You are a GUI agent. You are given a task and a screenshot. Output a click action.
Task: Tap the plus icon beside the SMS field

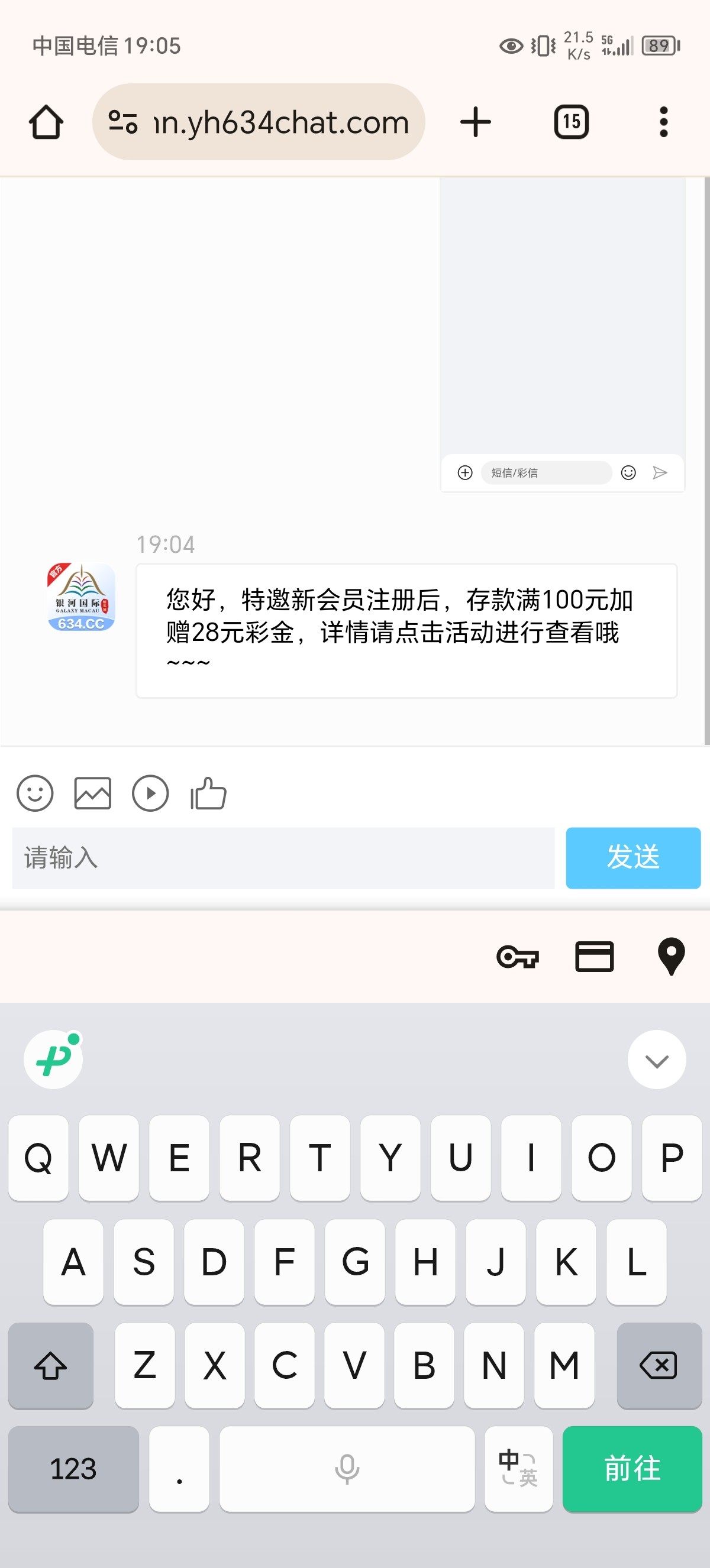[464, 473]
